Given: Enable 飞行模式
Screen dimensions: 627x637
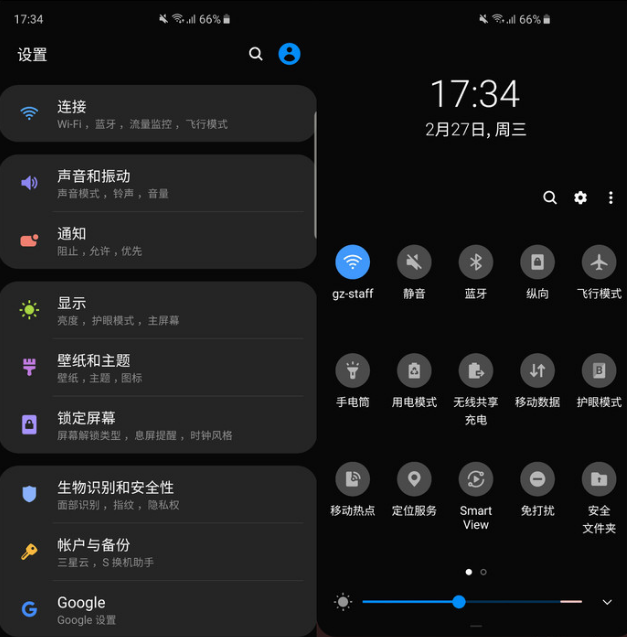Looking at the screenshot, I should (x=599, y=262).
